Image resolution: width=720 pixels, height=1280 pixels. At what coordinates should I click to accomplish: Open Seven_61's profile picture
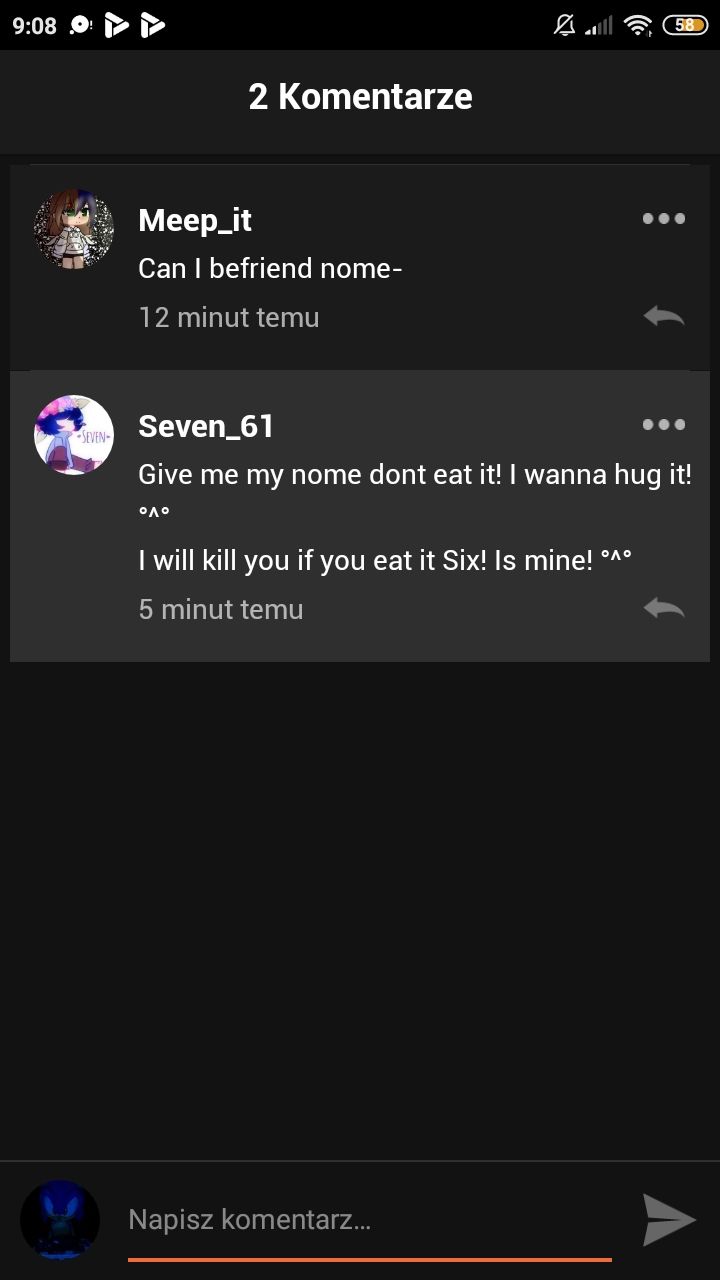tap(74, 435)
